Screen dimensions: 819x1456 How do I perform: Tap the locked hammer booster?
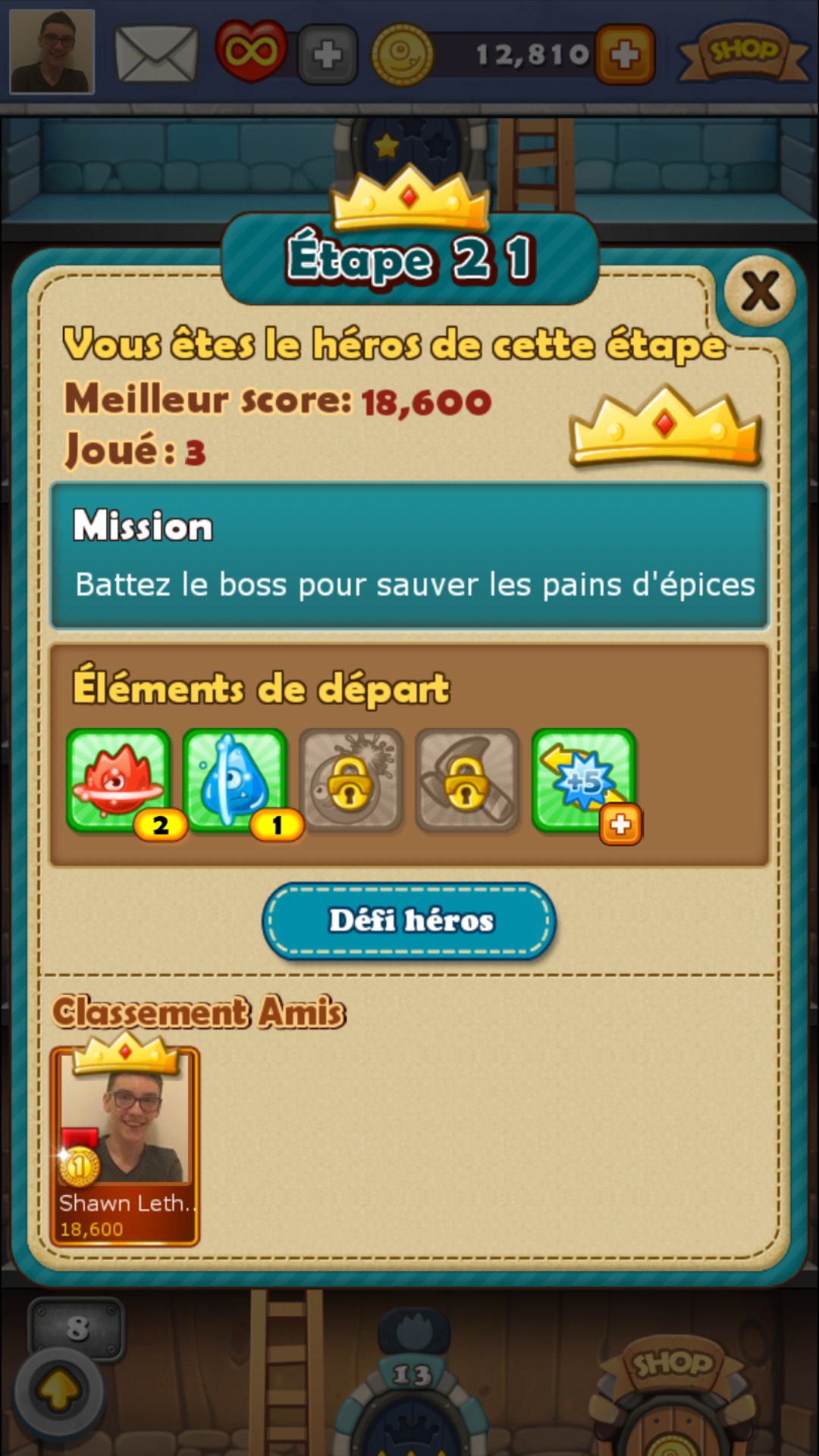[467, 781]
